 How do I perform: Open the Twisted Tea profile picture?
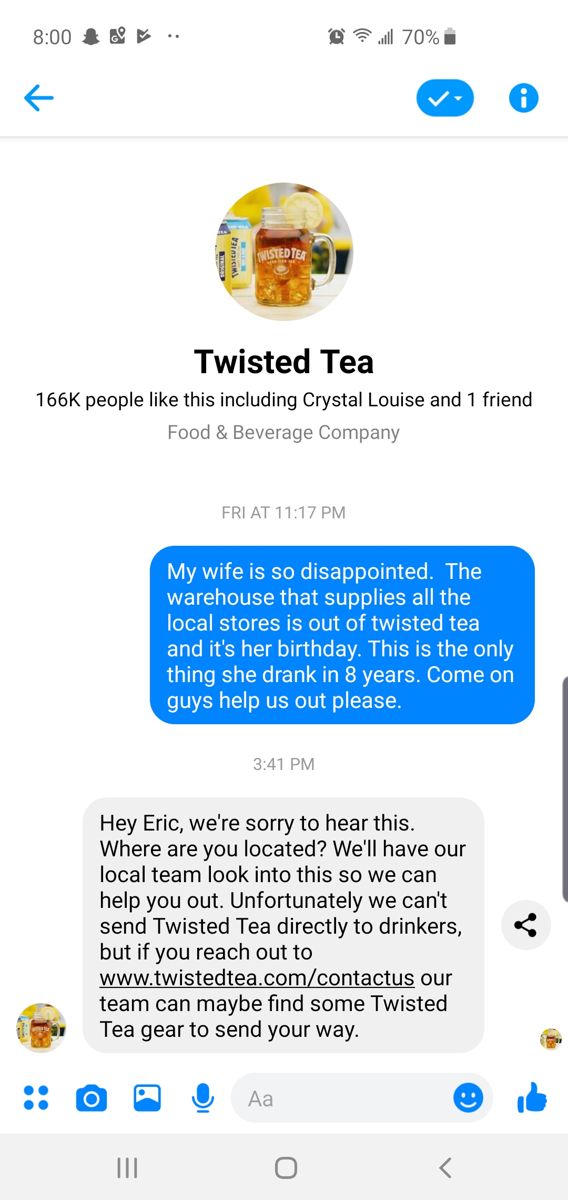tap(284, 251)
